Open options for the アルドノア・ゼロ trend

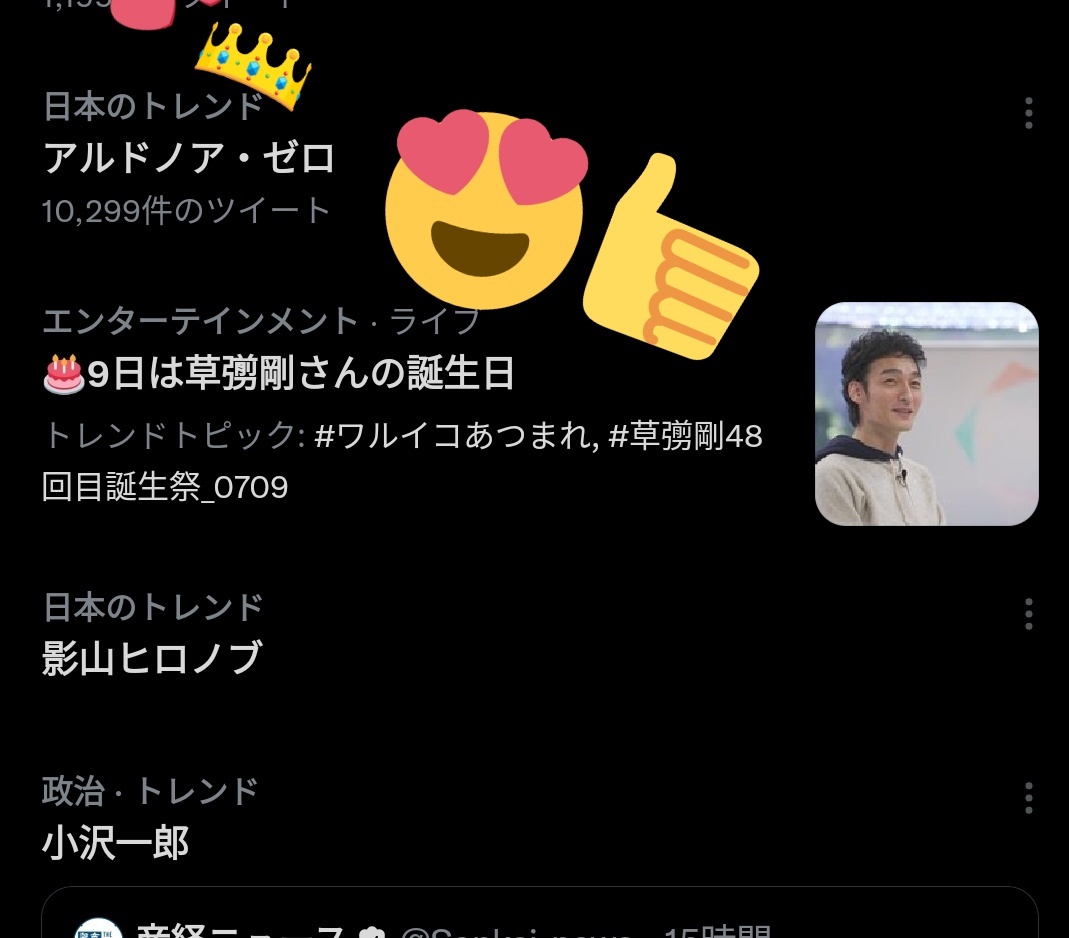click(1028, 113)
